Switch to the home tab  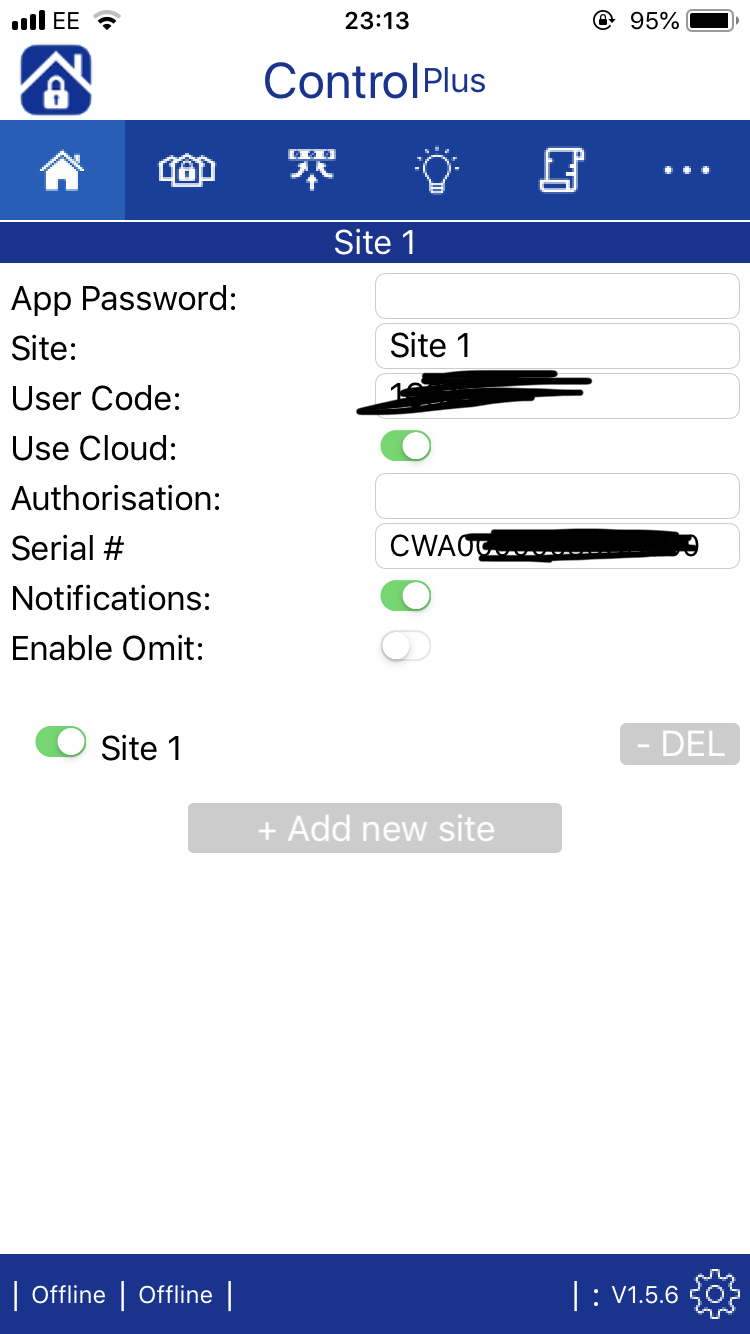(62, 170)
